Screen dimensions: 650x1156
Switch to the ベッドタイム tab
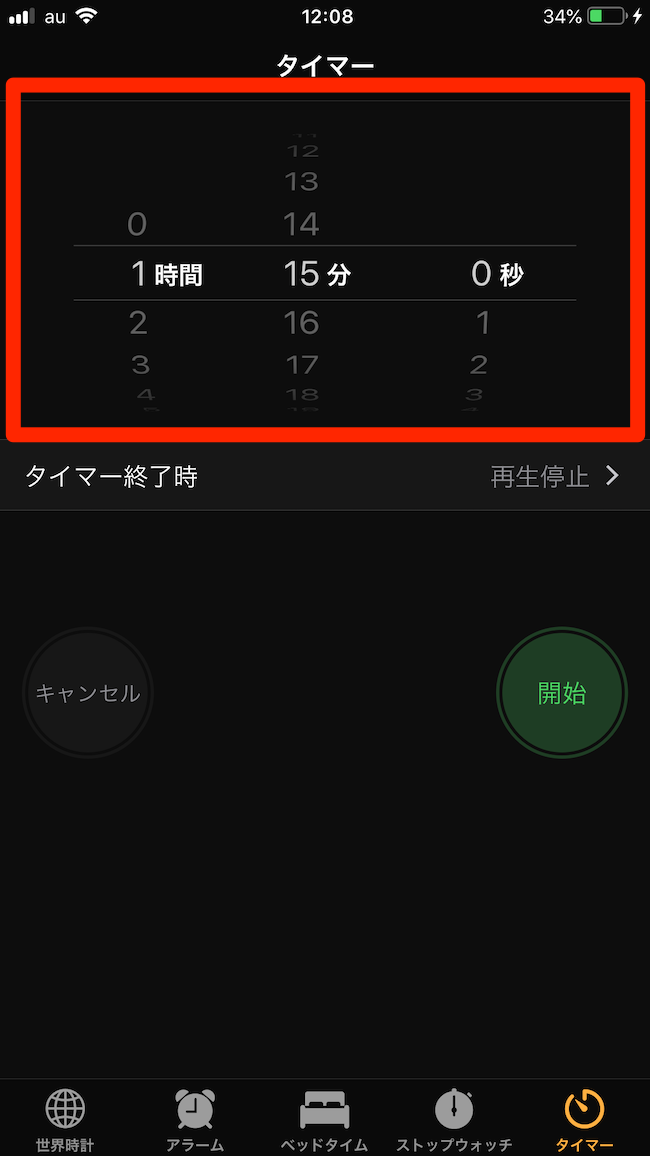tap(325, 1120)
